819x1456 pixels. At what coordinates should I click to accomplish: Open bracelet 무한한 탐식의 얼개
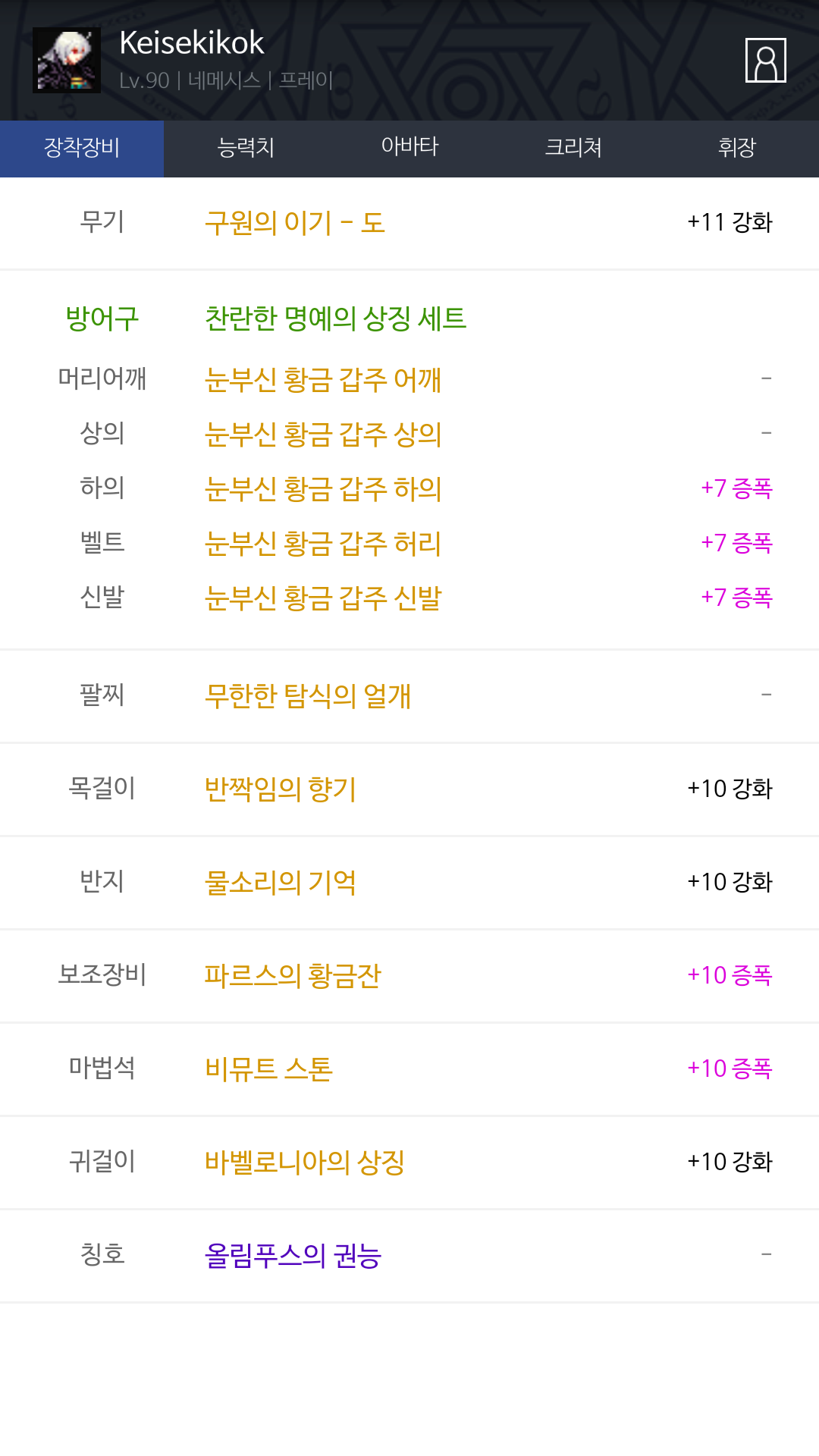[308, 696]
